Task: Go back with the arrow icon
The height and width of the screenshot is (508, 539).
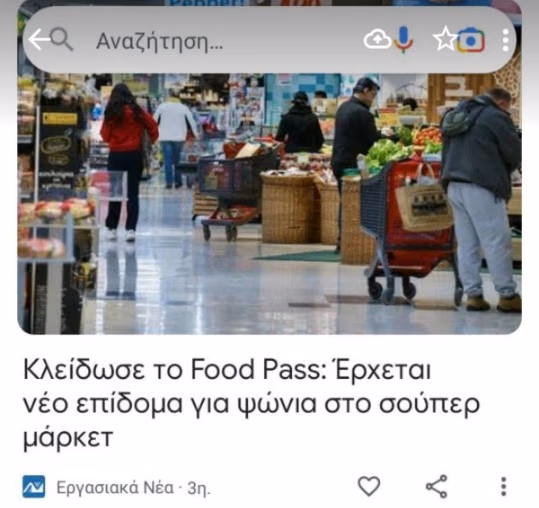Action: point(38,40)
